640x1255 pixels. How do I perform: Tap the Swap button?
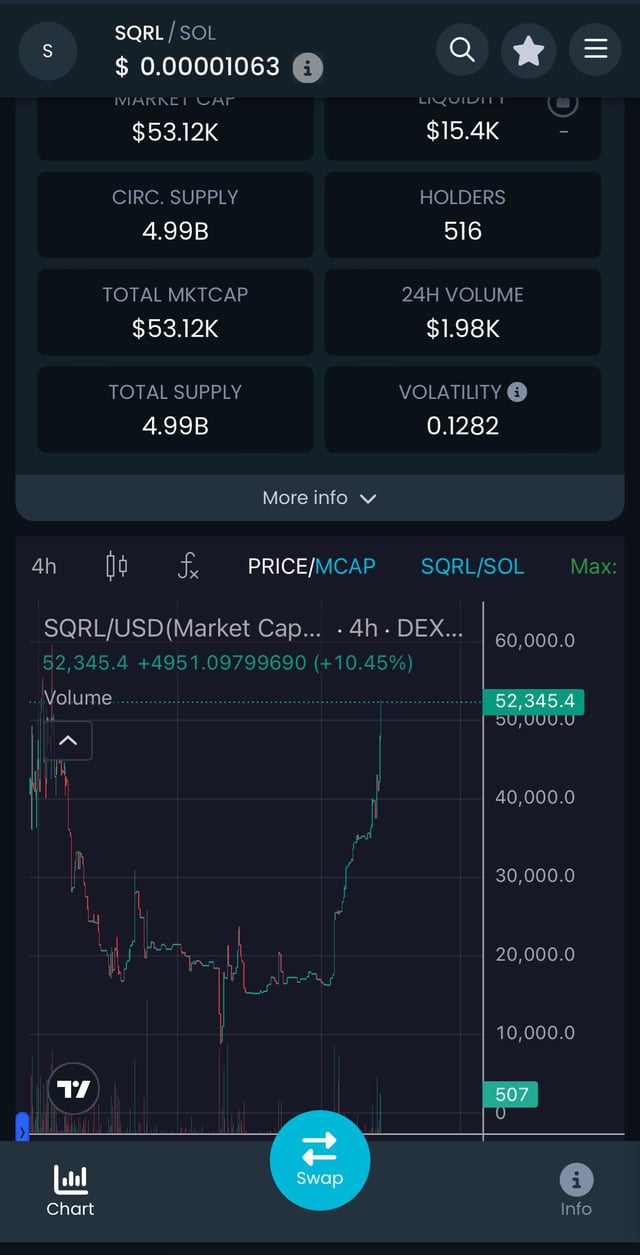click(320, 1160)
